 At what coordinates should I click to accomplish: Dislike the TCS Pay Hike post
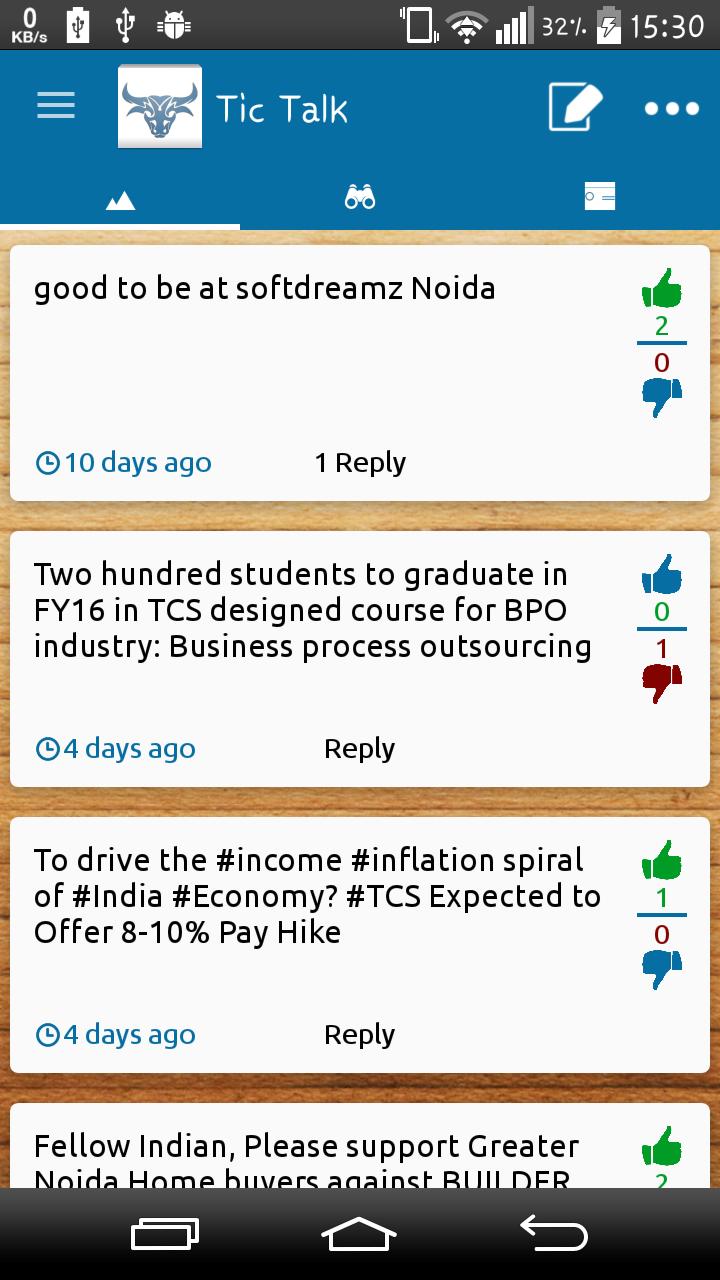(661, 969)
